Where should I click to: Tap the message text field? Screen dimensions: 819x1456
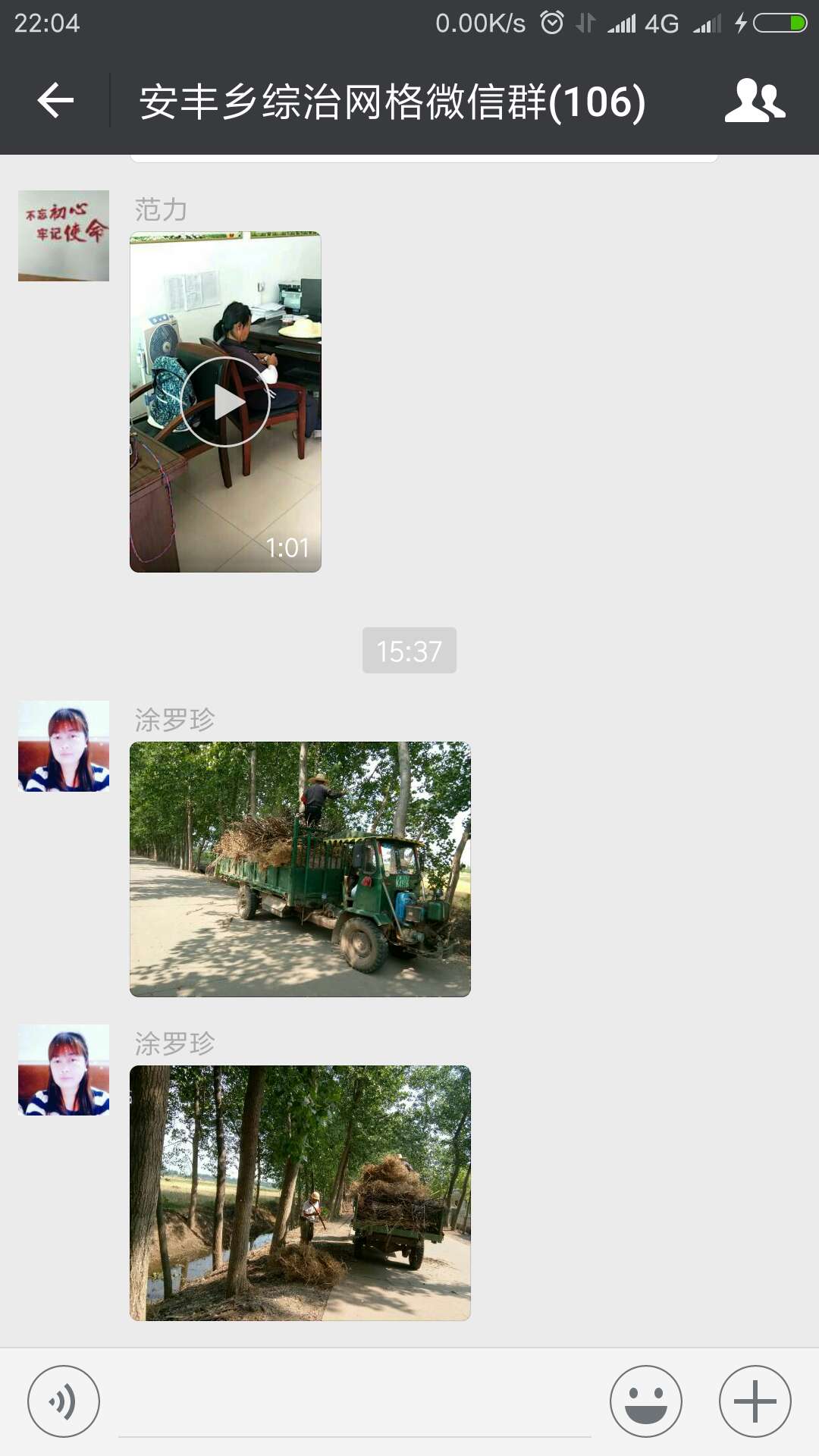pyautogui.click(x=354, y=1403)
